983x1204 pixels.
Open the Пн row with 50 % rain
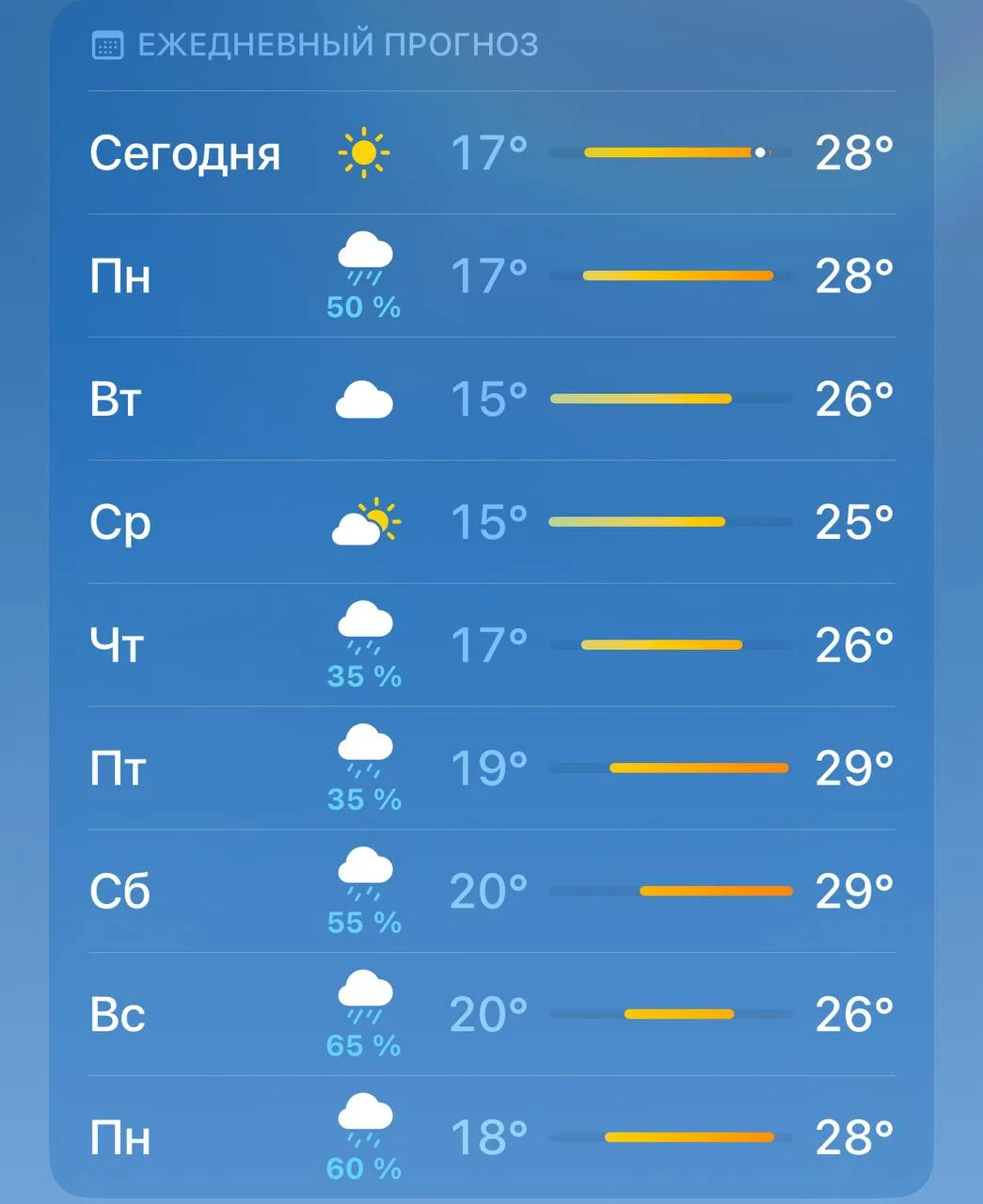pyautogui.click(x=491, y=276)
